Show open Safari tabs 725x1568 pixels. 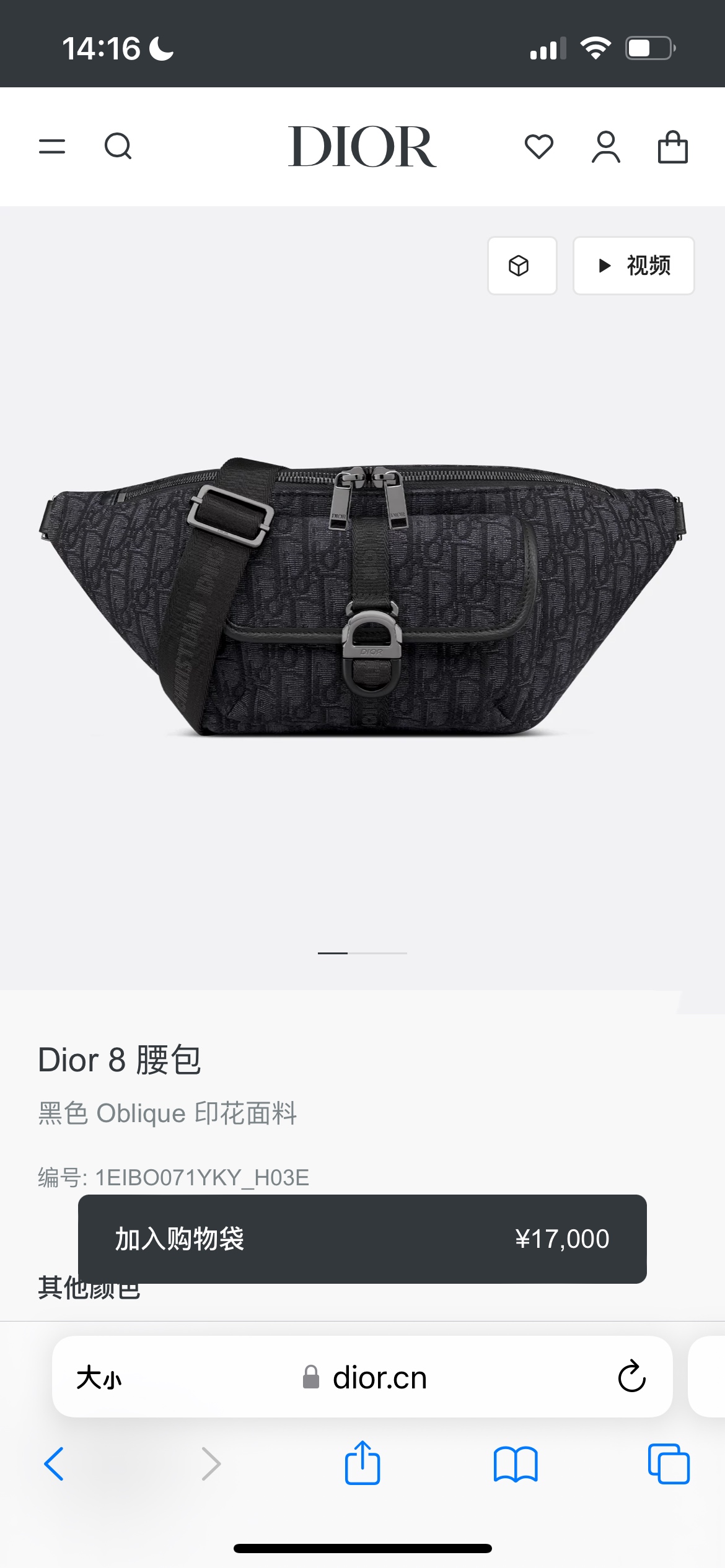pos(669,1464)
